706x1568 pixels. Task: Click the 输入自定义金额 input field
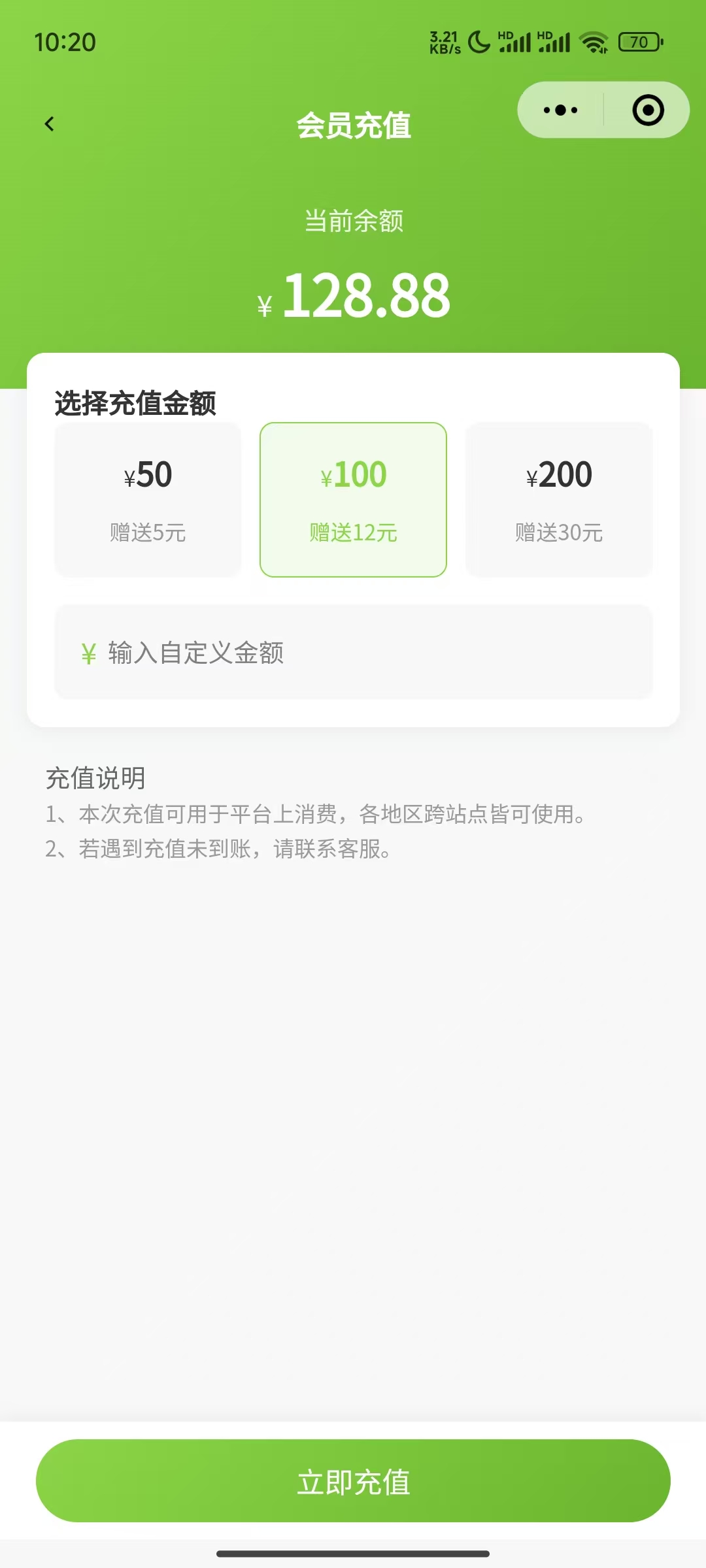(353, 653)
